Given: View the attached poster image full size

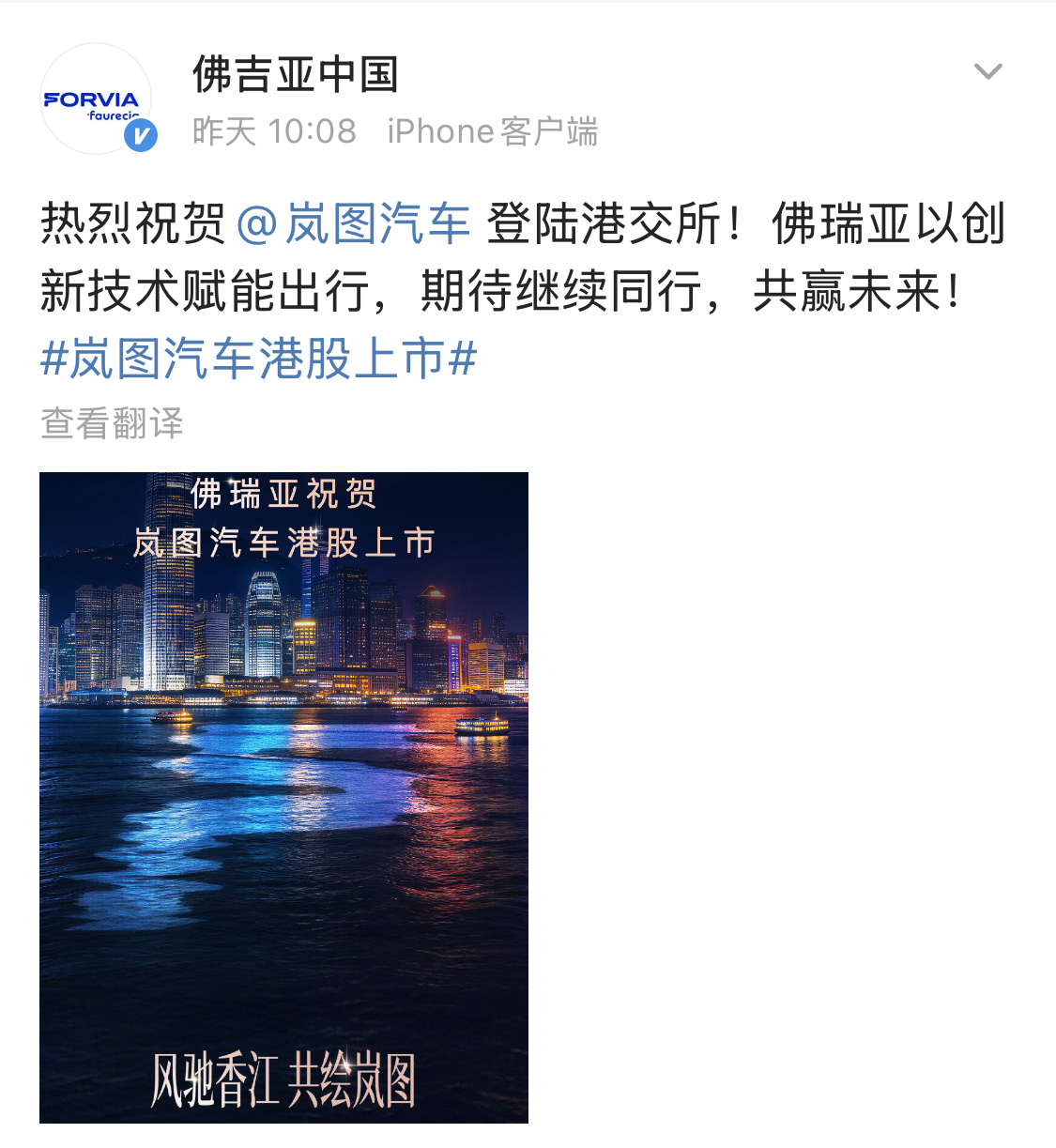Looking at the screenshot, I should point(283,797).
